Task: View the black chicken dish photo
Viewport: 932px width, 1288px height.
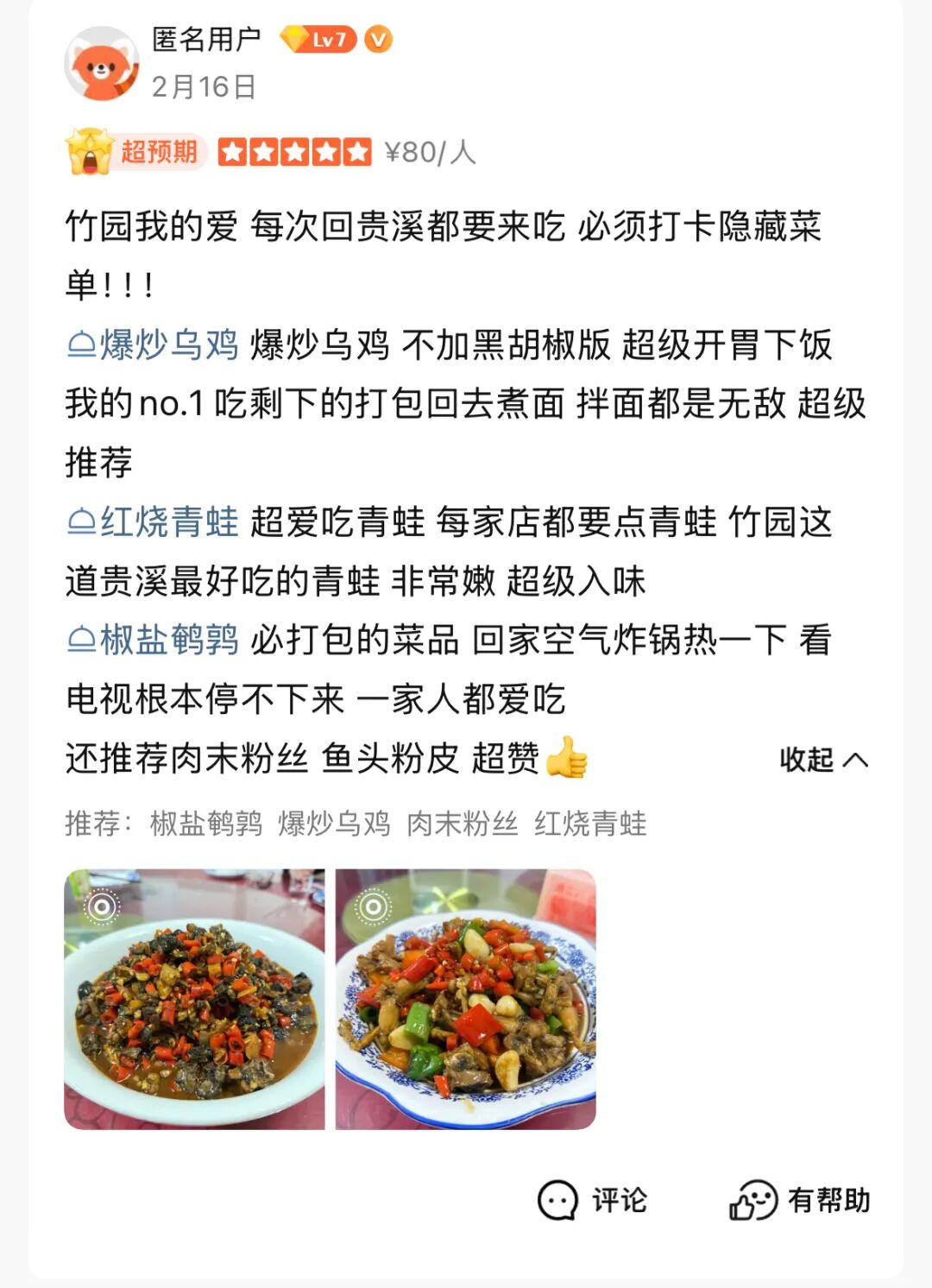Action: tap(194, 999)
